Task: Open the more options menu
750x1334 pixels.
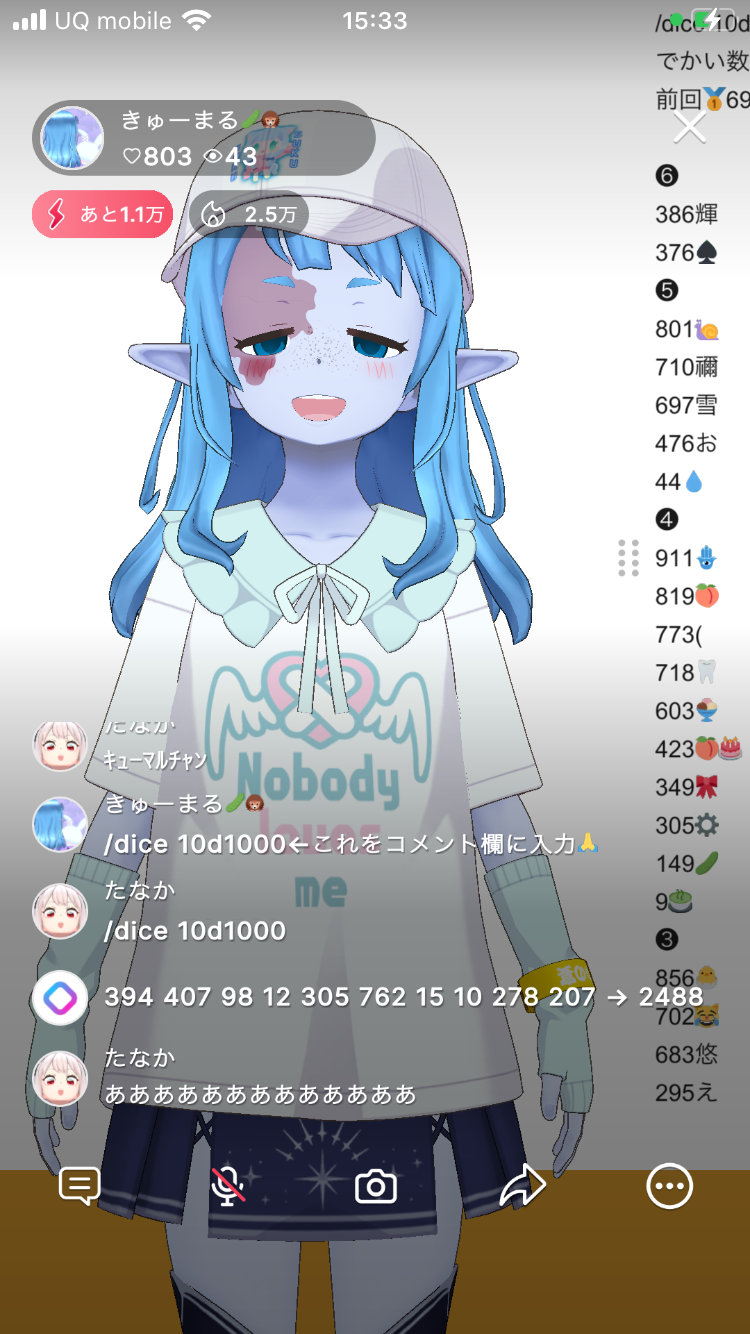Action: [x=669, y=1187]
